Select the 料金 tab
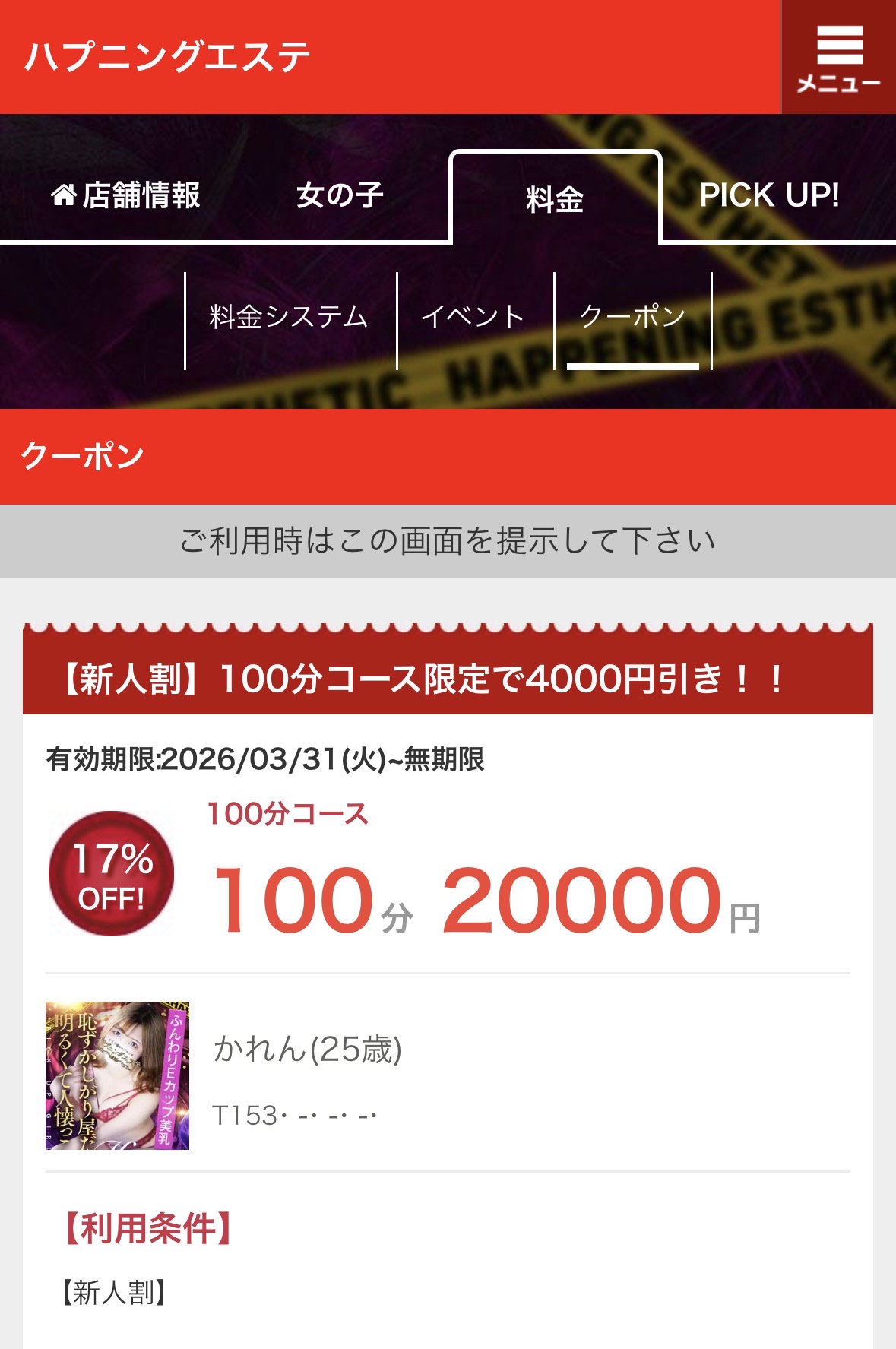 [x=556, y=198]
